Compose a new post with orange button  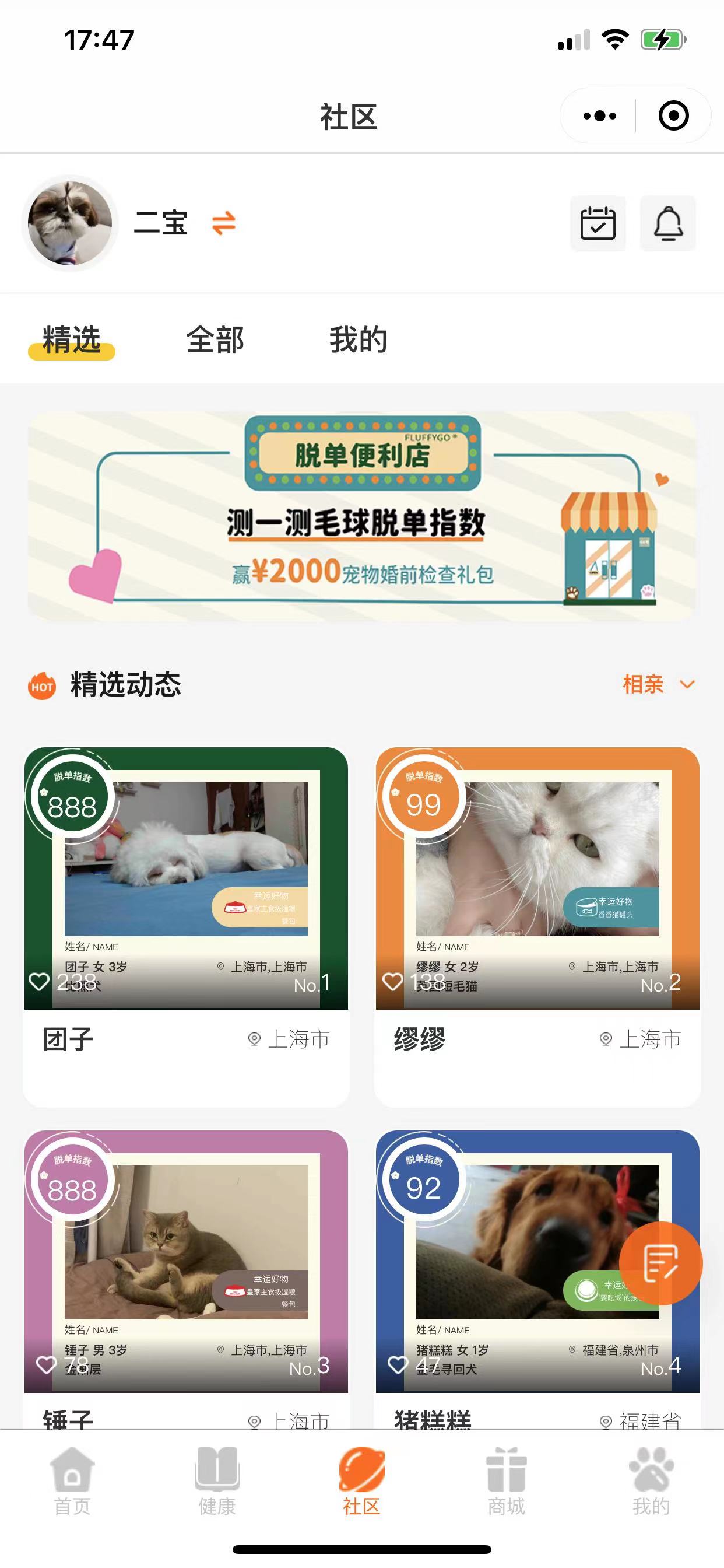(660, 1263)
